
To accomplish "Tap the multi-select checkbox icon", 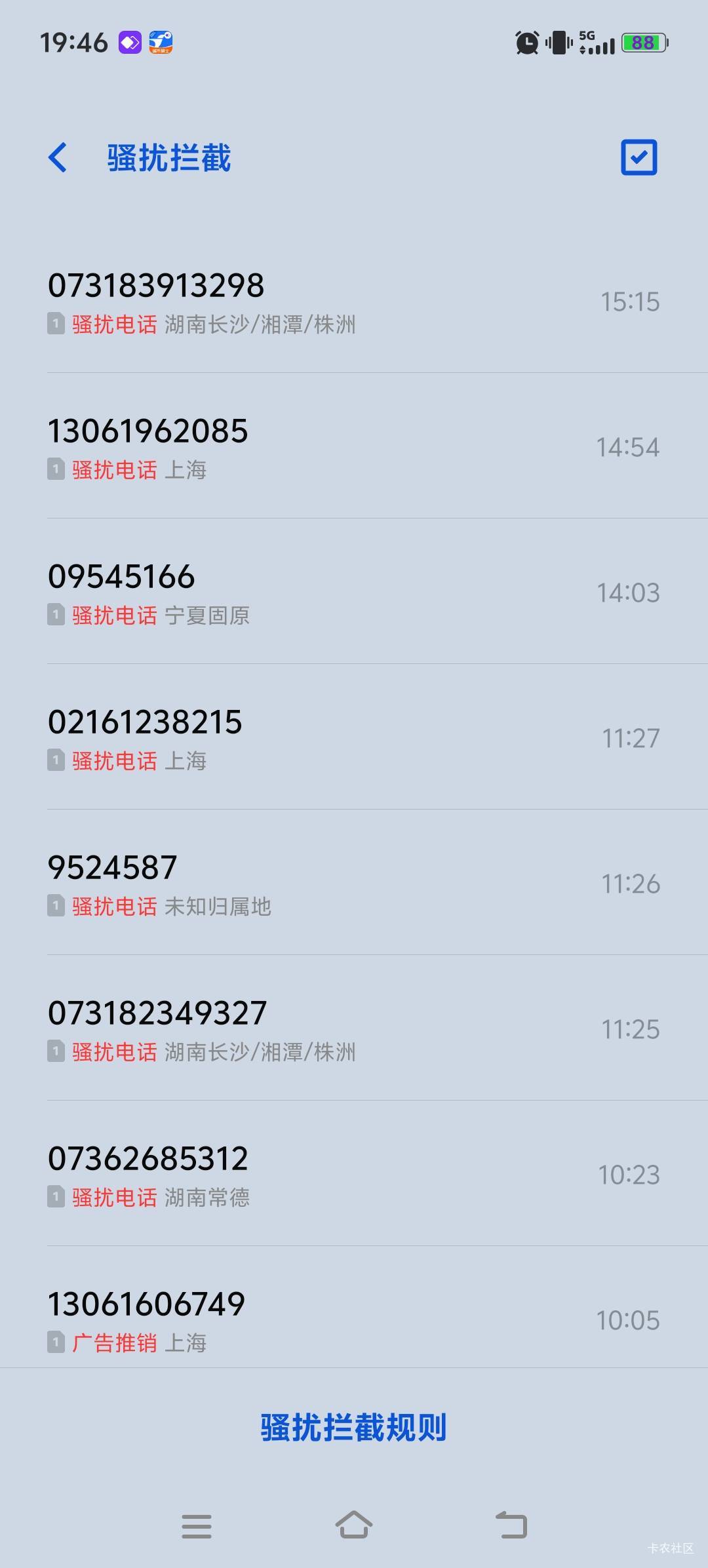I will (x=639, y=157).
